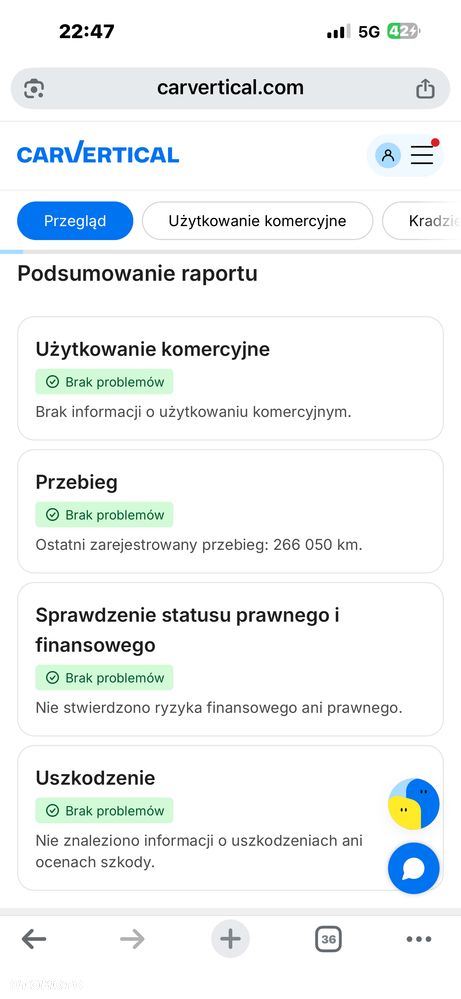The image size is (461, 999).
Task: Tap the carvertical.com address bar
Action: point(230,88)
